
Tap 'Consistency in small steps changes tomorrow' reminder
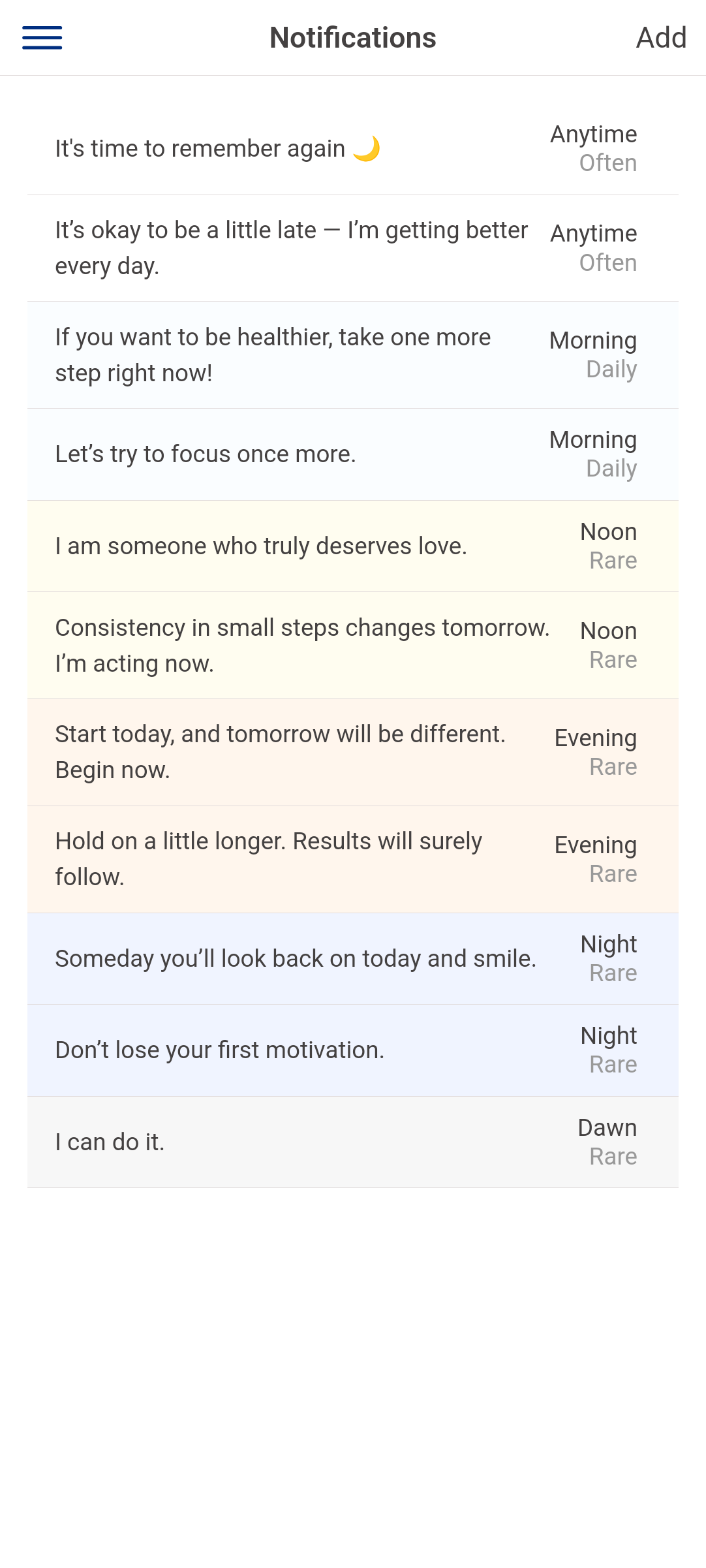(302, 644)
